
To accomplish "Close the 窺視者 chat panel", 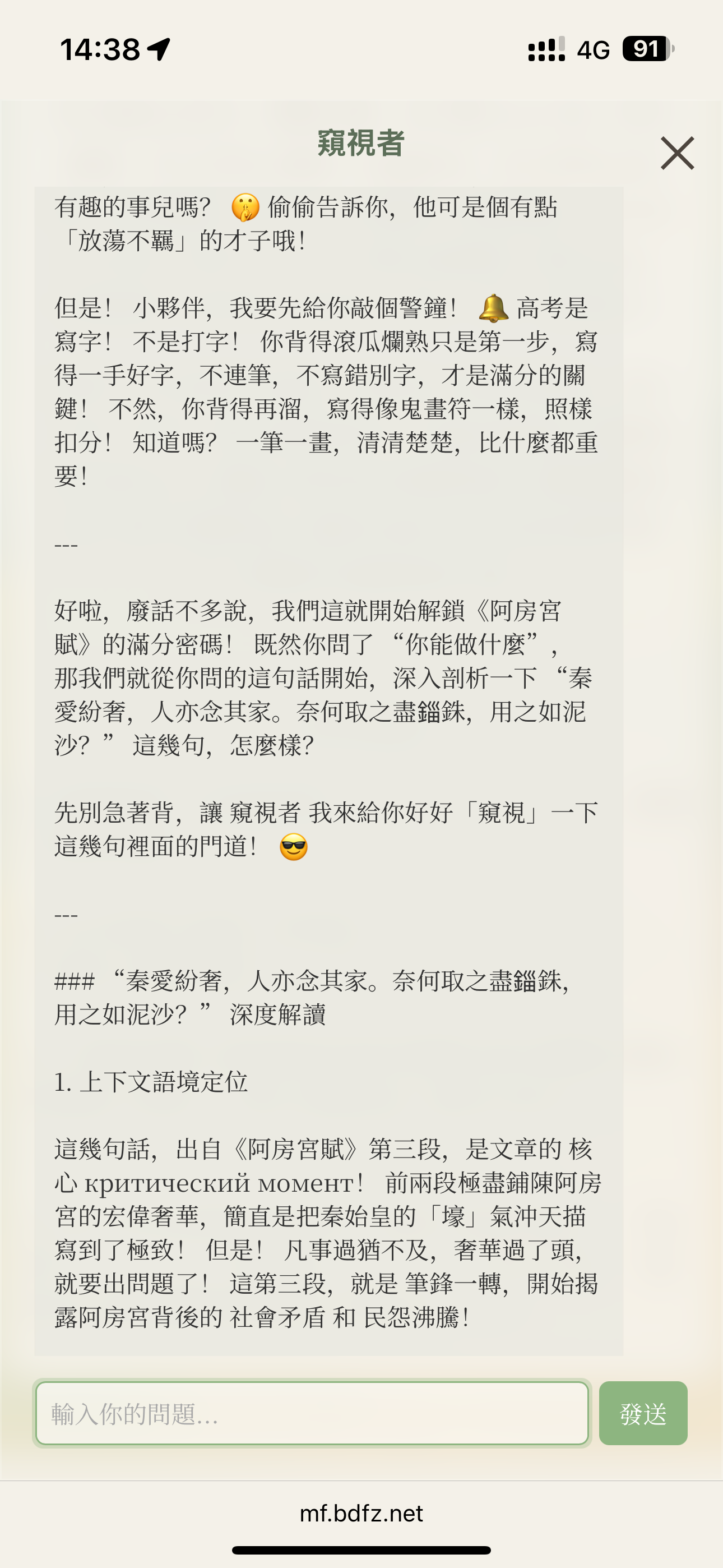I will click(676, 153).
